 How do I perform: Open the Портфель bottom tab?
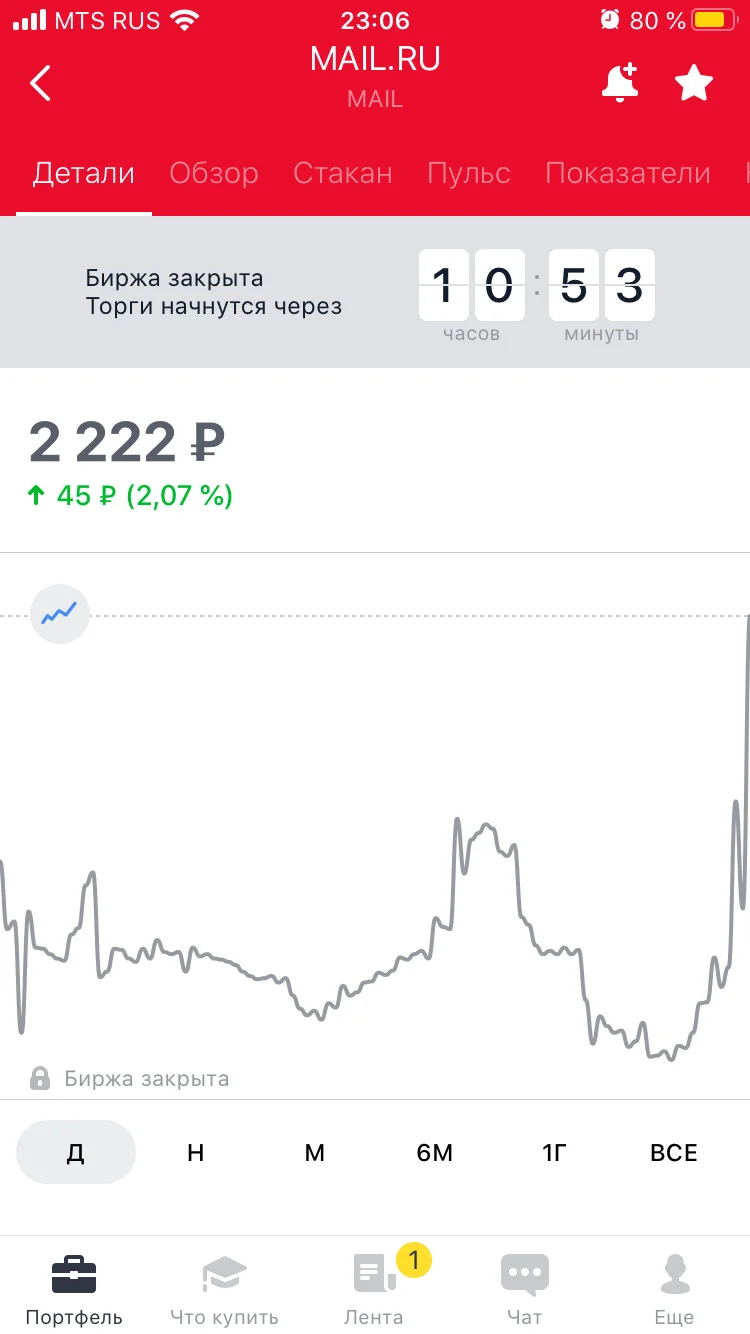click(x=75, y=1290)
